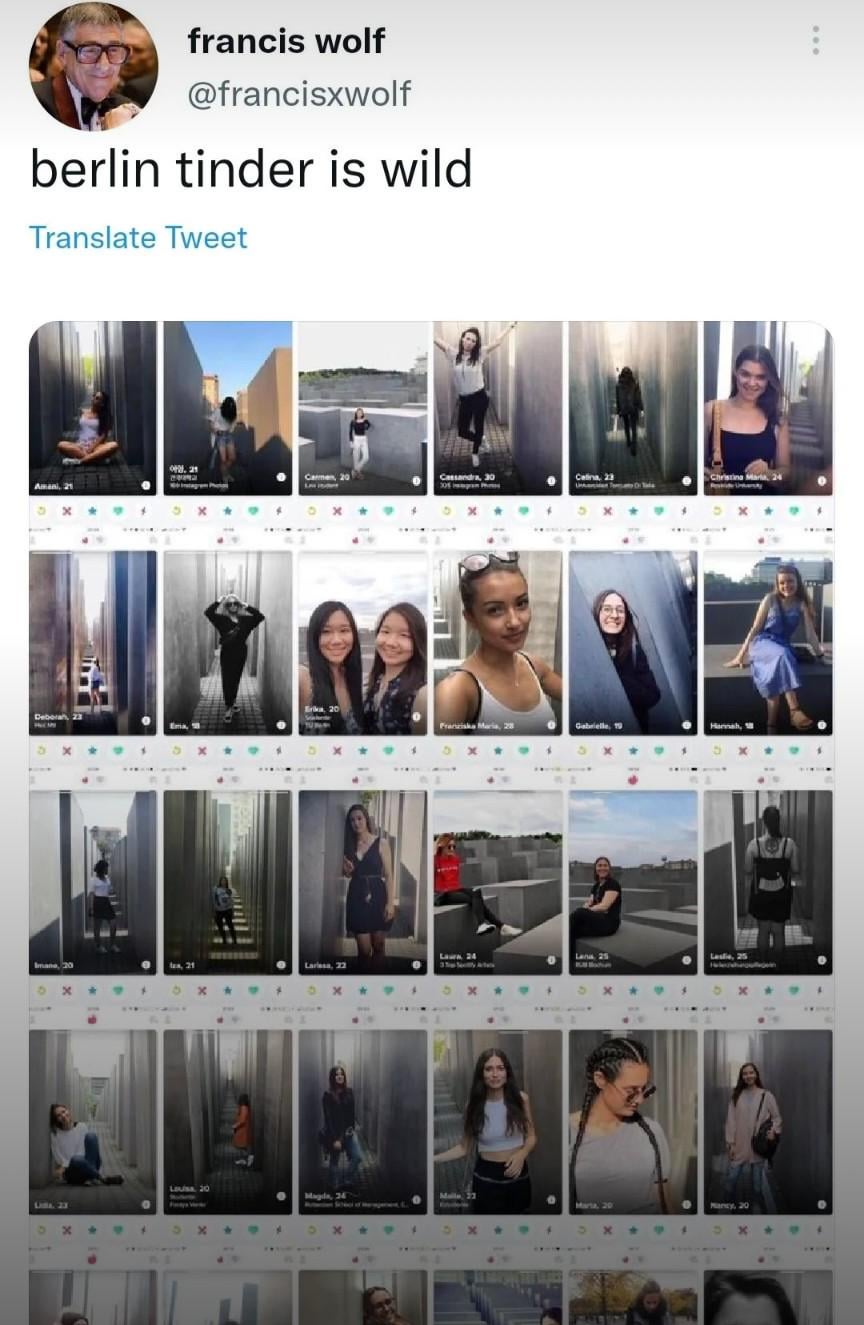This screenshot has height=1325, width=864.
Task: Tap the Translate Tweet link
Action: tap(138, 238)
